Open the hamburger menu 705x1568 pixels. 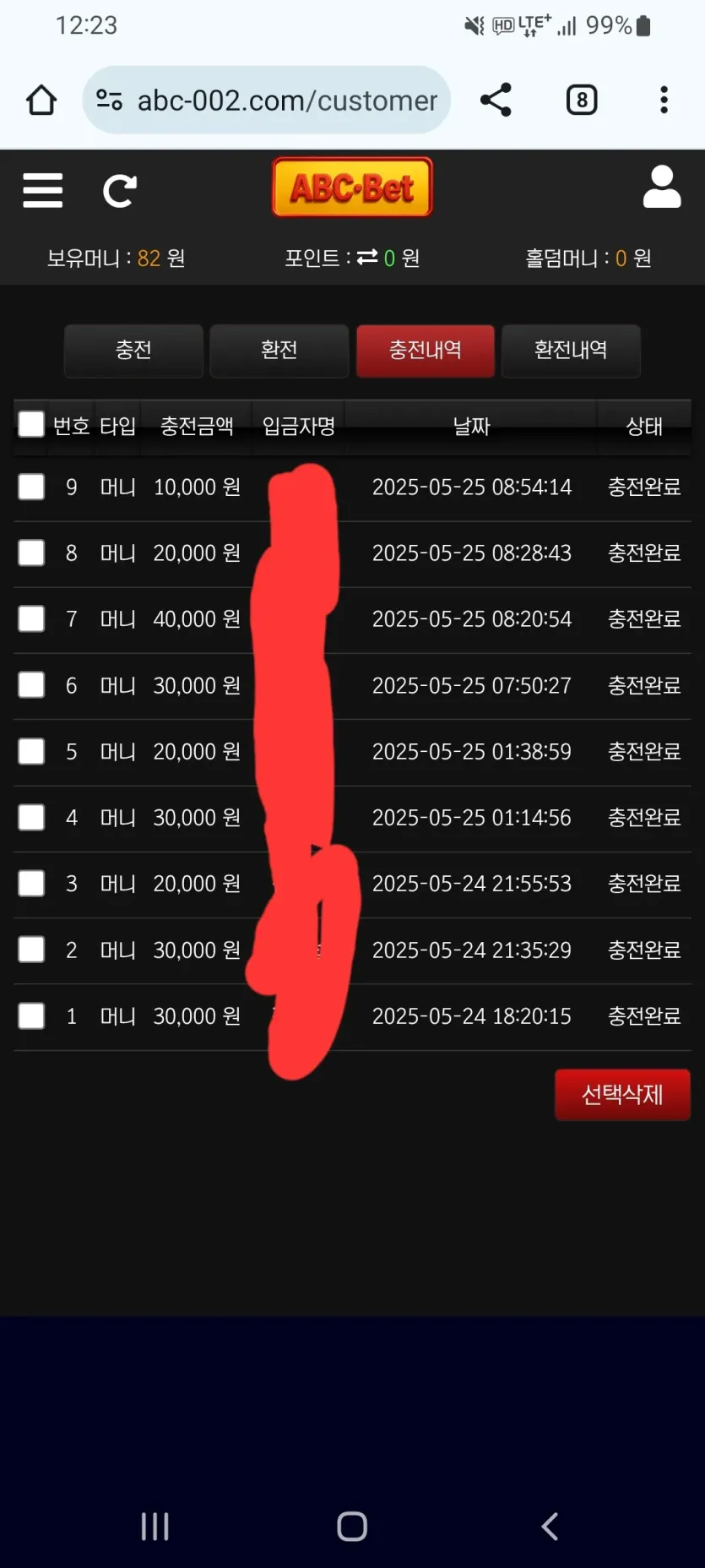tap(42, 190)
